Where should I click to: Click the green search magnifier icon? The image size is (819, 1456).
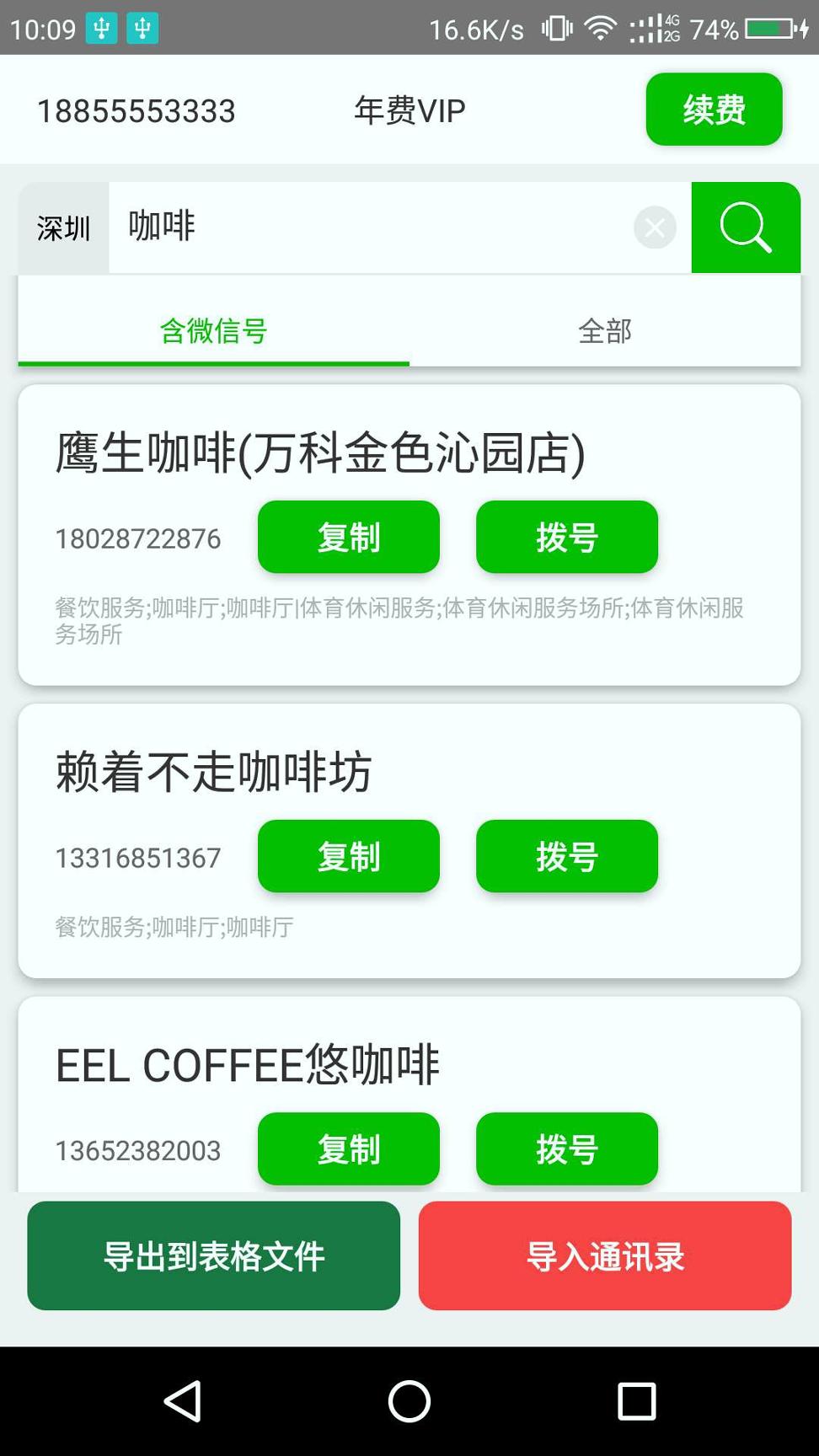pyautogui.click(x=746, y=227)
